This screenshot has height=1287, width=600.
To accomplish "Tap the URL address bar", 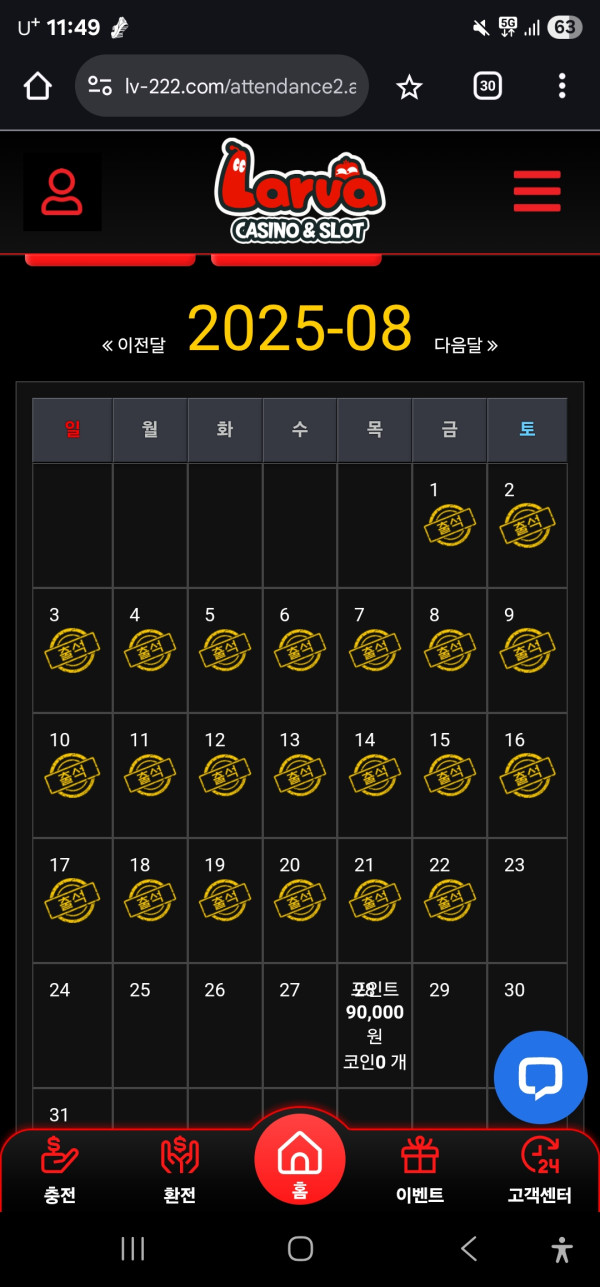I will point(222,87).
